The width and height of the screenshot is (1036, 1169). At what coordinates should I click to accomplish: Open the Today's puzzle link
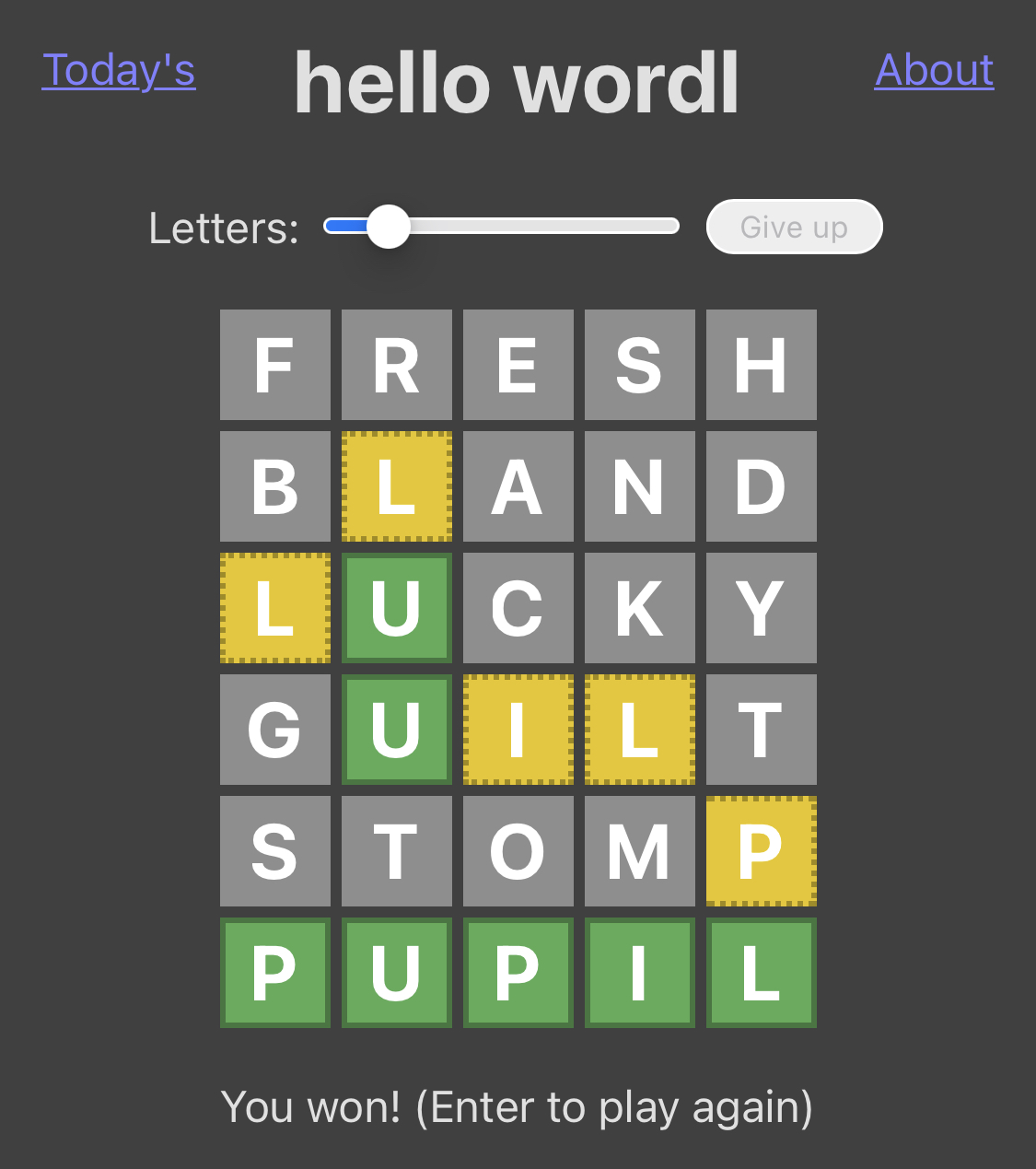[x=119, y=70]
